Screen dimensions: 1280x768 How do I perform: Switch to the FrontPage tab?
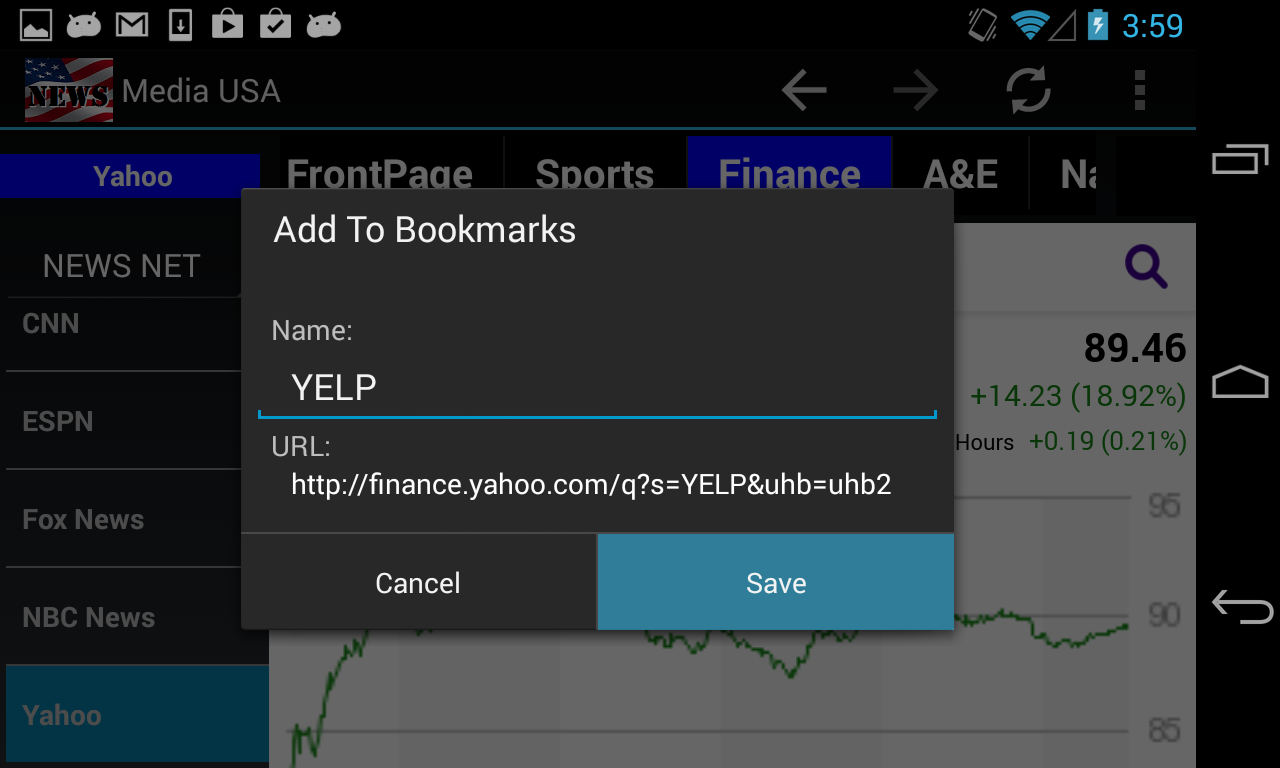coord(380,172)
